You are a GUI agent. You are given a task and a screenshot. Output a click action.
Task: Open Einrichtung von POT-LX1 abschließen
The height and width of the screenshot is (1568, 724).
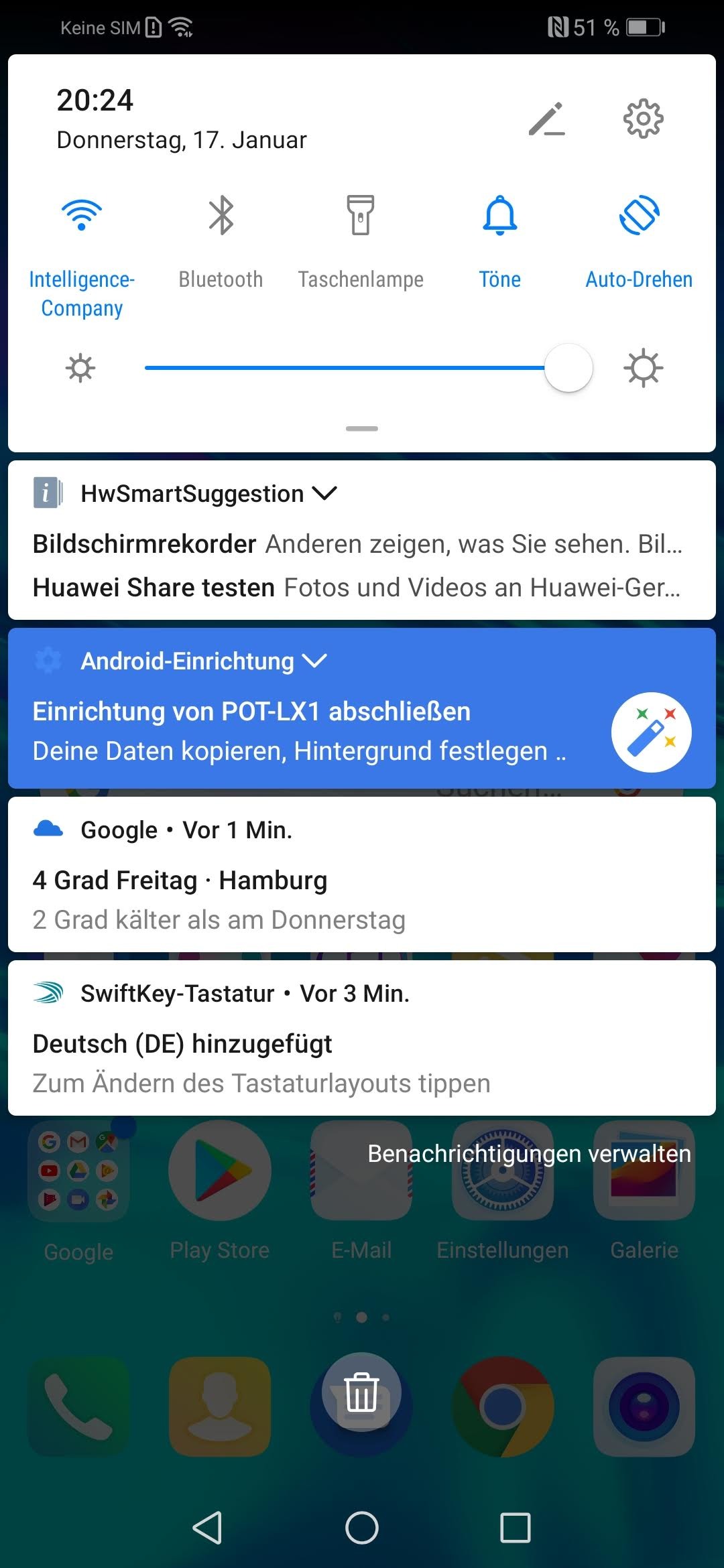pos(302,731)
